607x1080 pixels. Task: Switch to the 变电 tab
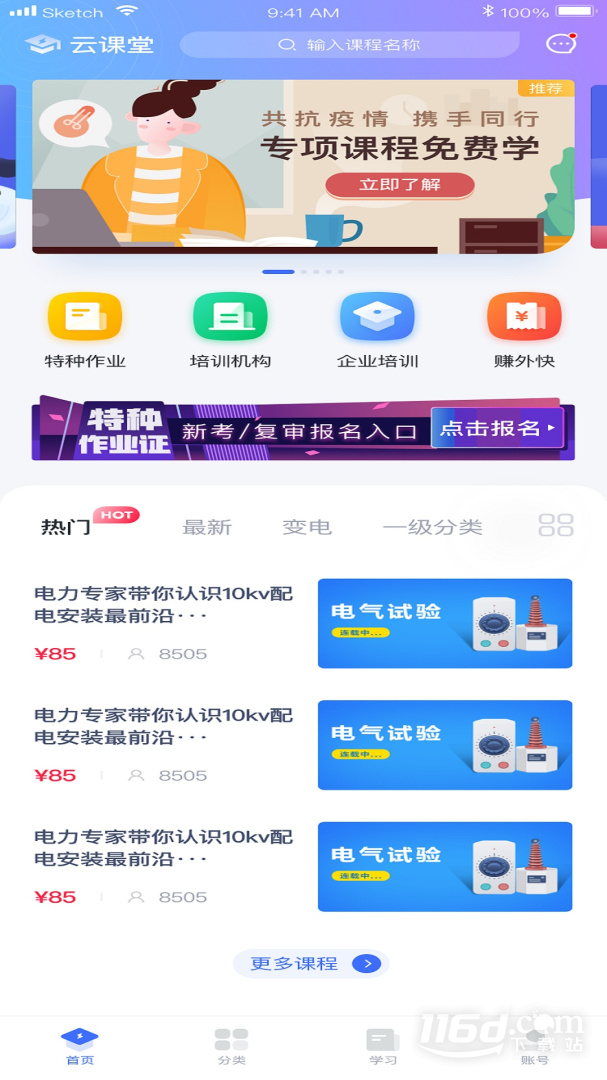tap(307, 528)
